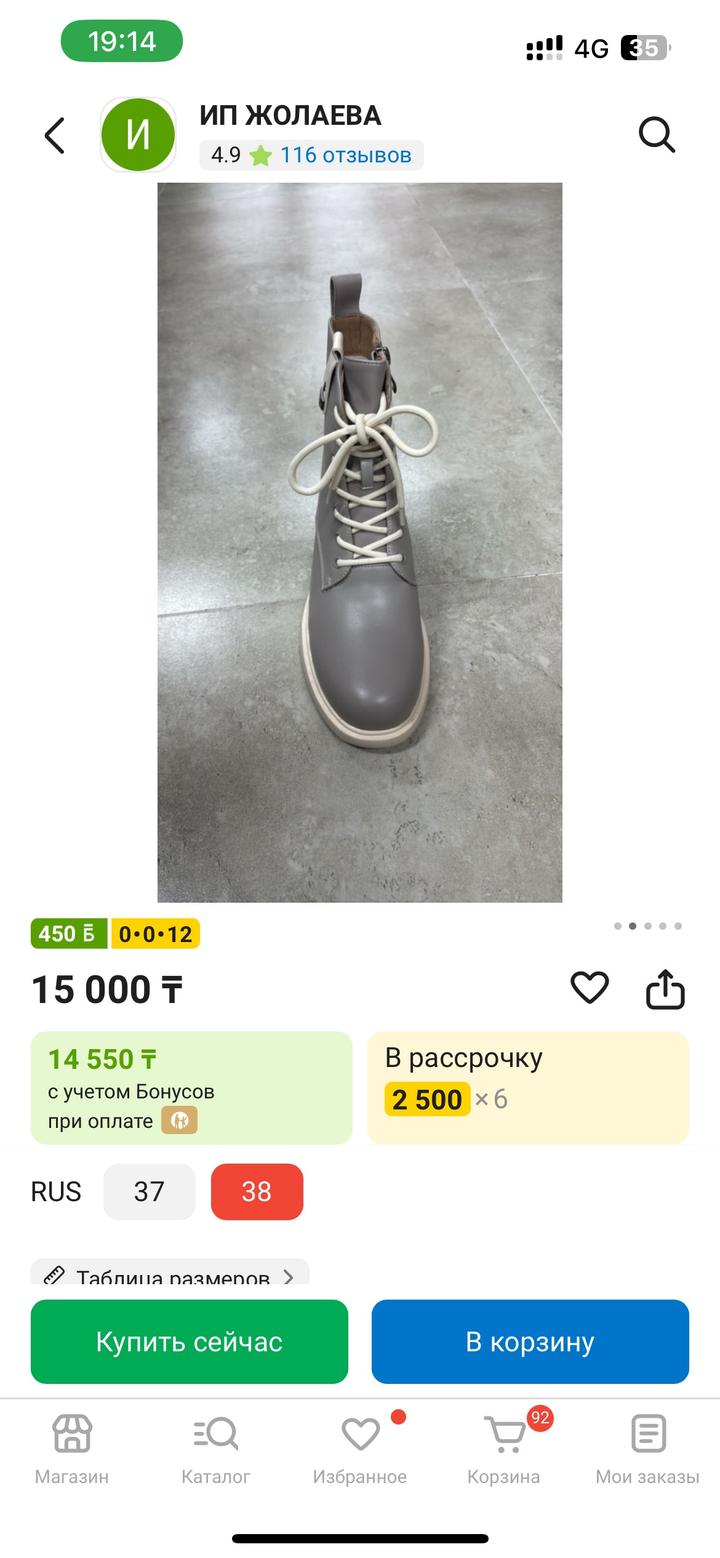Add the item with В корзину
The height and width of the screenshot is (1558, 720).
click(530, 1341)
